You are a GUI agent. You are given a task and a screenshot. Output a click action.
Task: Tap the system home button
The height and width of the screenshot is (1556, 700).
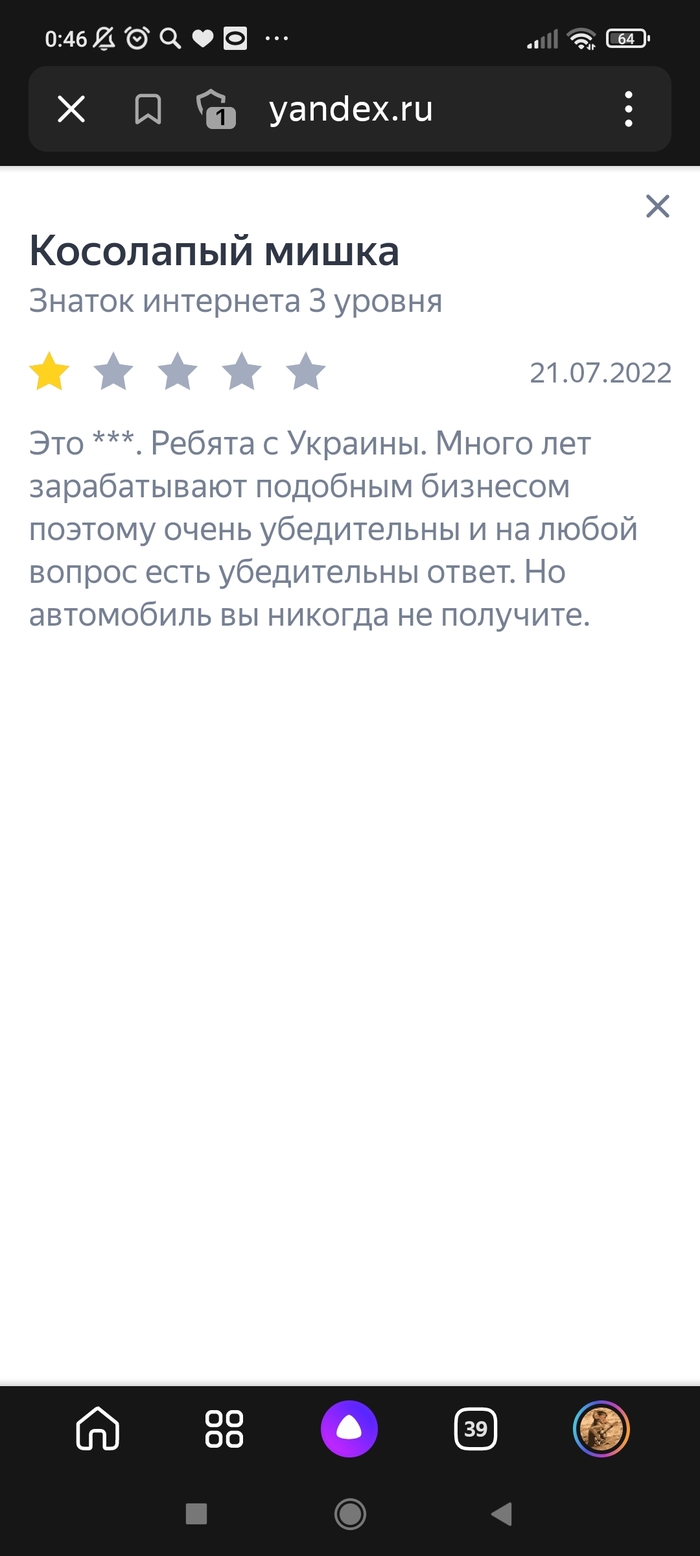pyautogui.click(x=350, y=1514)
